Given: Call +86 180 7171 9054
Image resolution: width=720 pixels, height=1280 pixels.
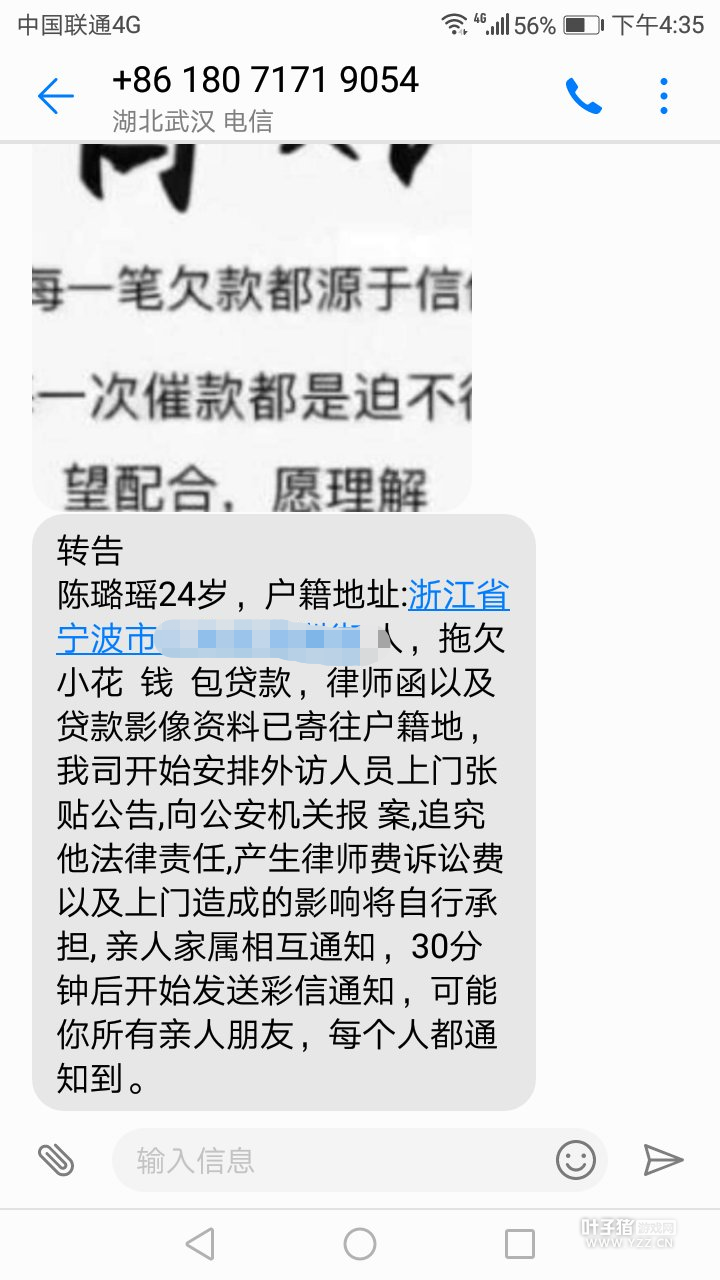Looking at the screenshot, I should click(x=583, y=97).
